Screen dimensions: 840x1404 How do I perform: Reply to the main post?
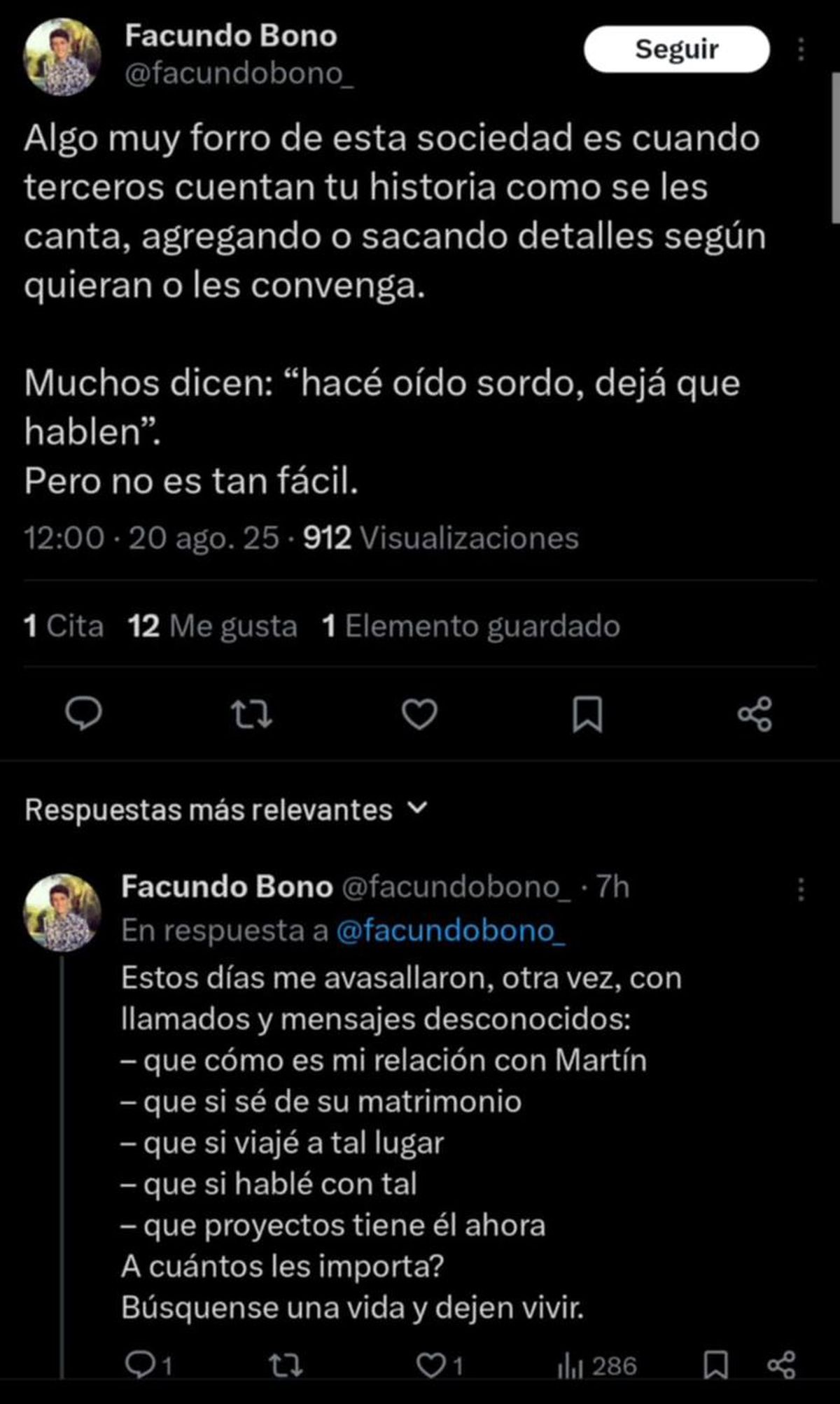coord(84,714)
